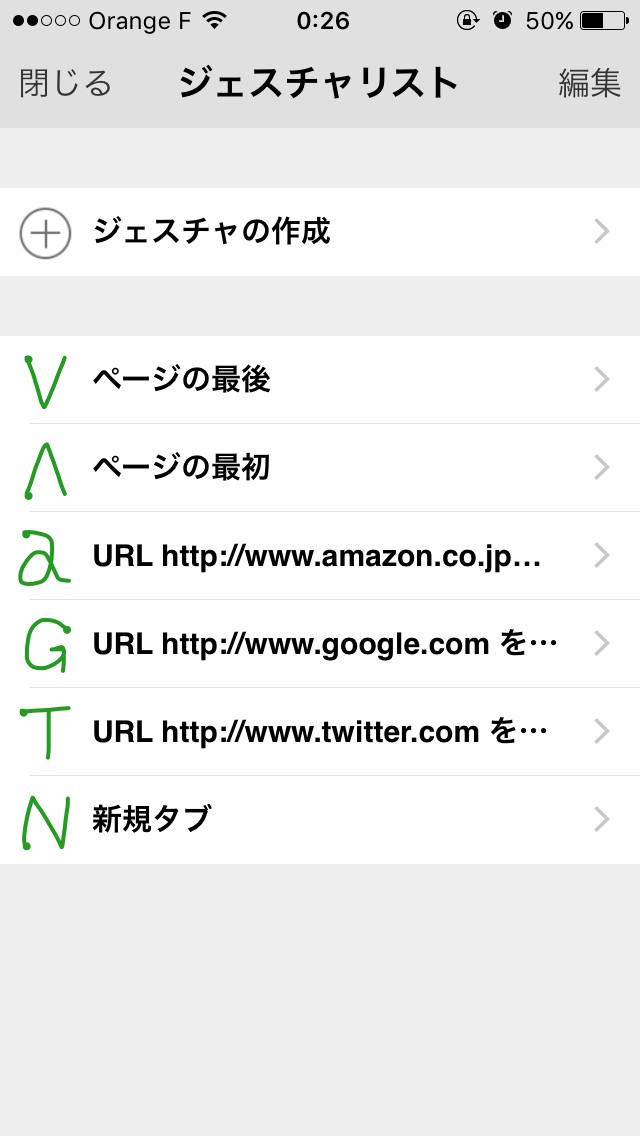Open the twitter.com URL gesture
This screenshot has height=1136, width=640.
320,732
